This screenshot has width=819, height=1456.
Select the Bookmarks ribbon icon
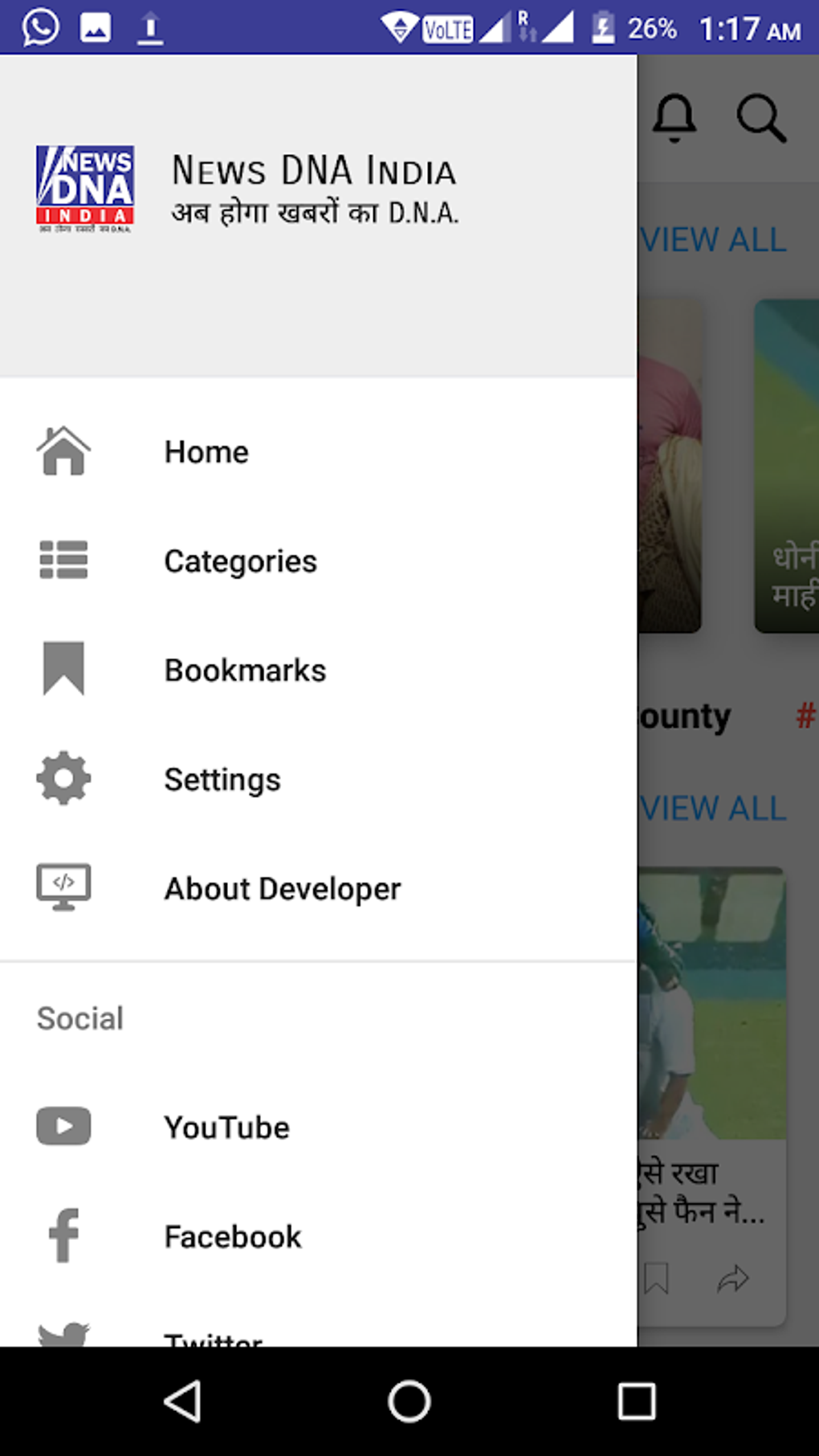63,670
